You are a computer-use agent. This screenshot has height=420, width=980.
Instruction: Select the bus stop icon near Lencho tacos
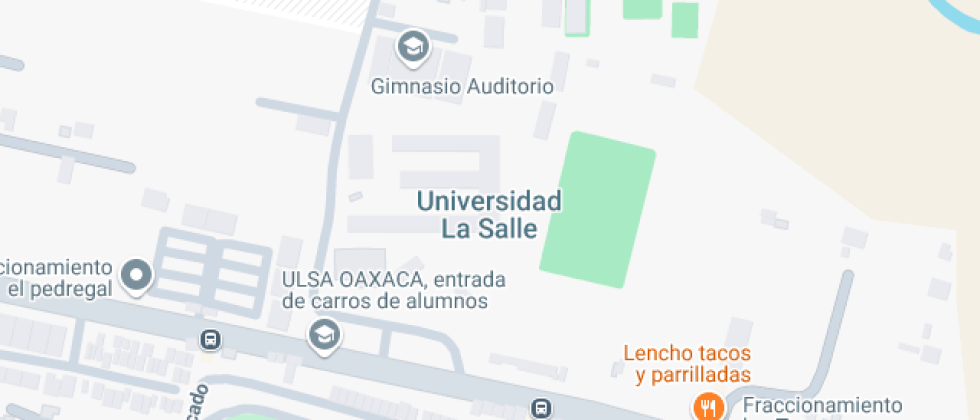coord(541,409)
